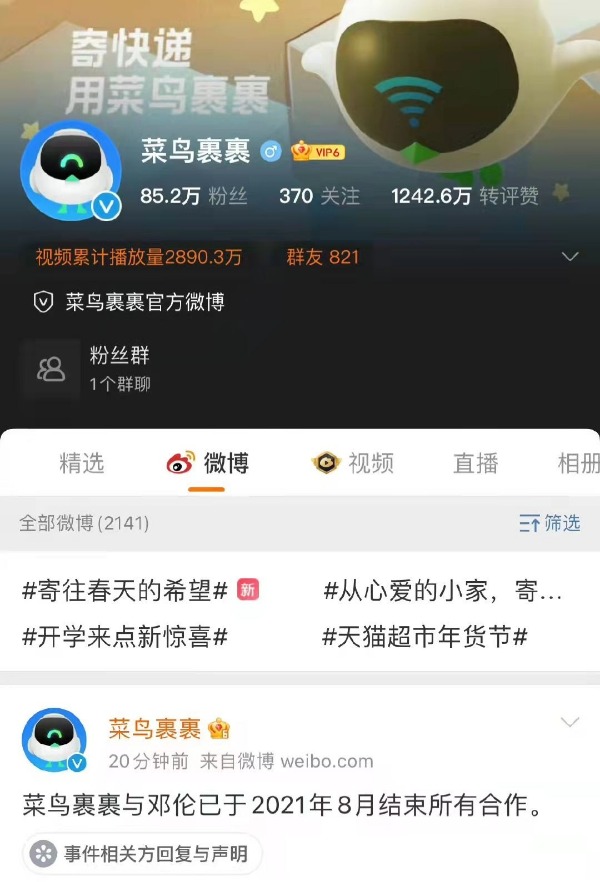Expand the profile details chevron
This screenshot has height=882, width=600.
coord(570,257)
